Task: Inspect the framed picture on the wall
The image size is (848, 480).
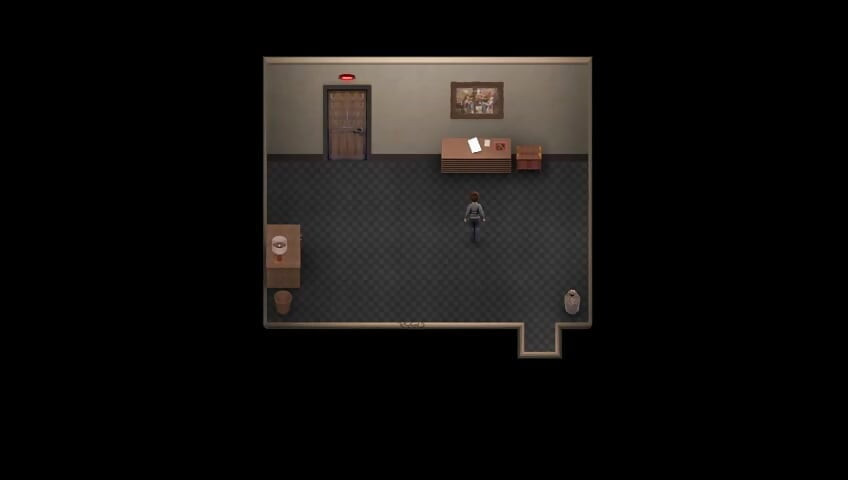Action: click(476, 100)
